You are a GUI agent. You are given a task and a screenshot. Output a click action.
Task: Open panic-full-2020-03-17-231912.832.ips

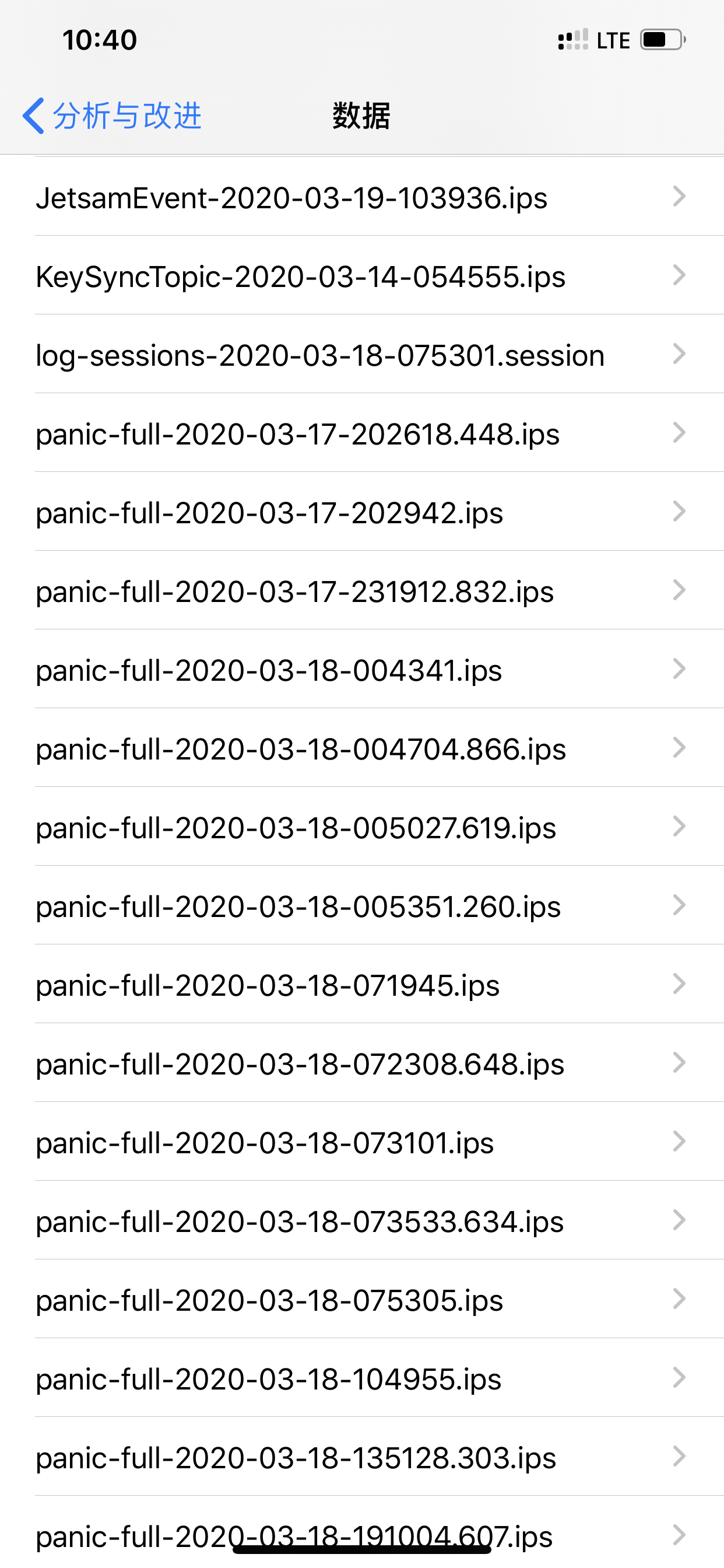click(x=295, y=591)
